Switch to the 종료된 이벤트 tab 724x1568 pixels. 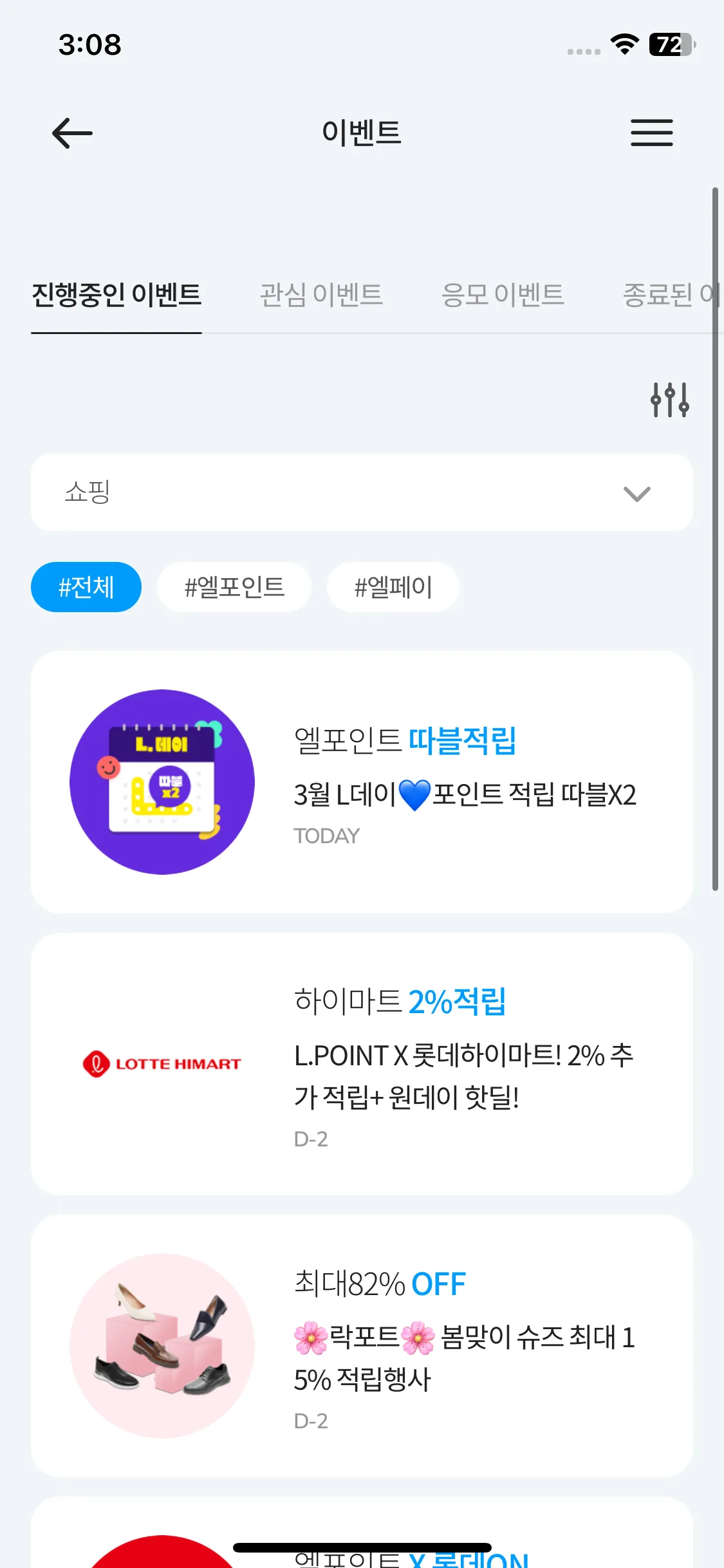pos(669,295)
